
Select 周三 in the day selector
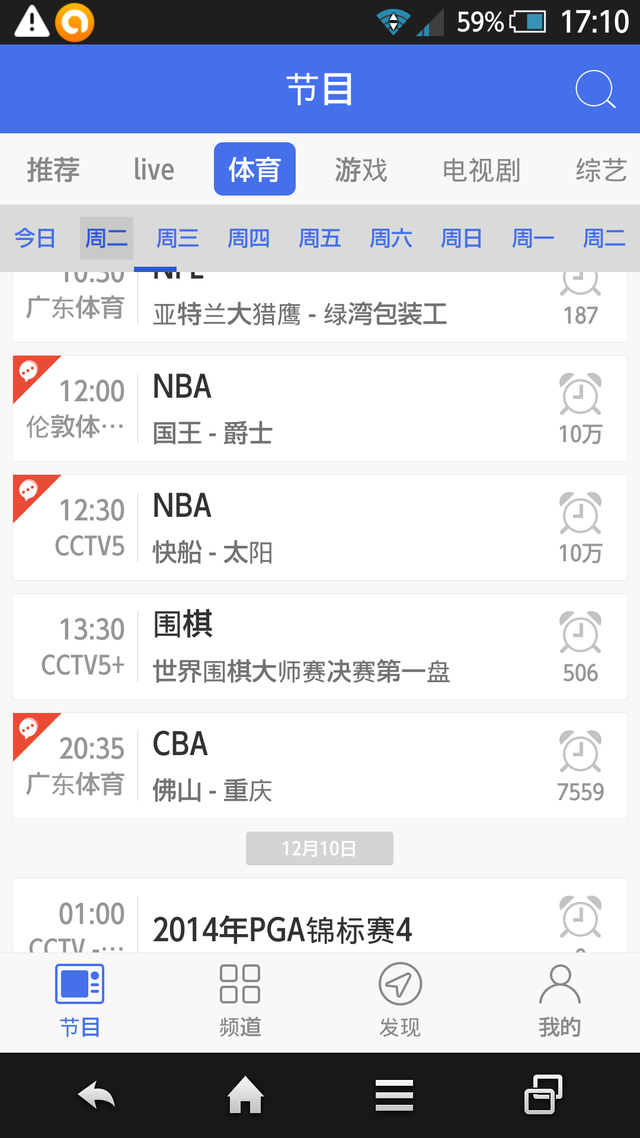(177, 238)
